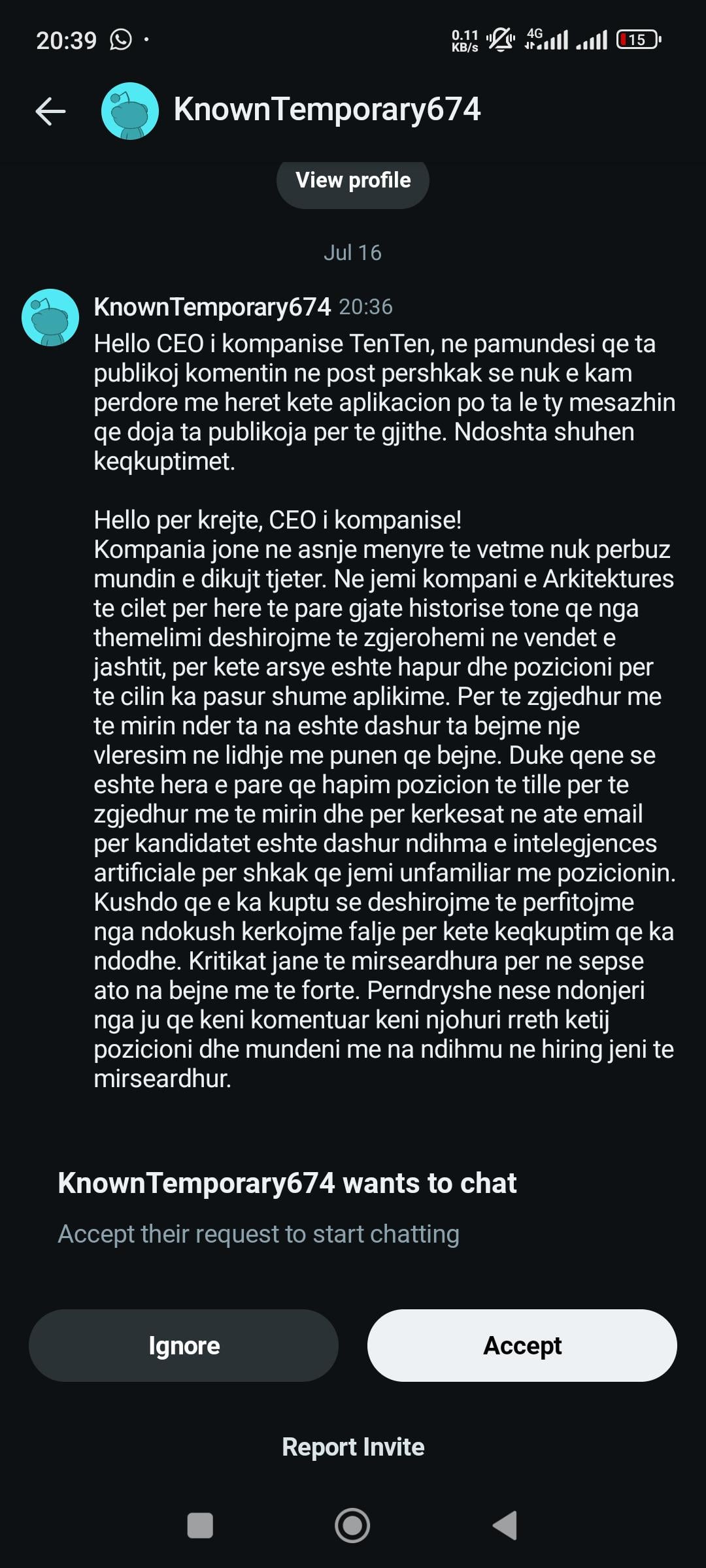Tap Report Invite
The height and width of the screenshot is (1568, 706).
point(353,1446)
